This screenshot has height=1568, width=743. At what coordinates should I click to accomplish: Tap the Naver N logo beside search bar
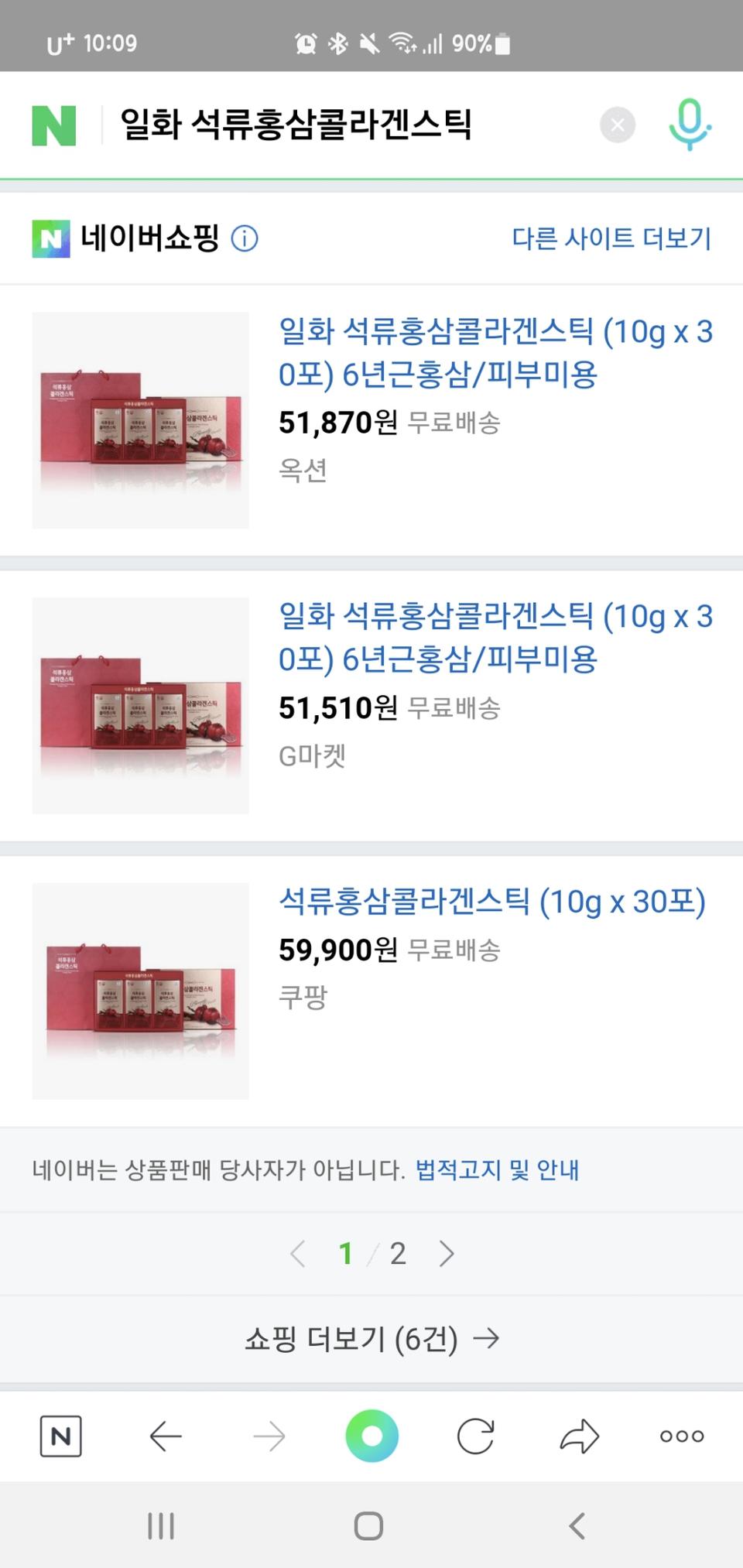[x=54, y=125]
